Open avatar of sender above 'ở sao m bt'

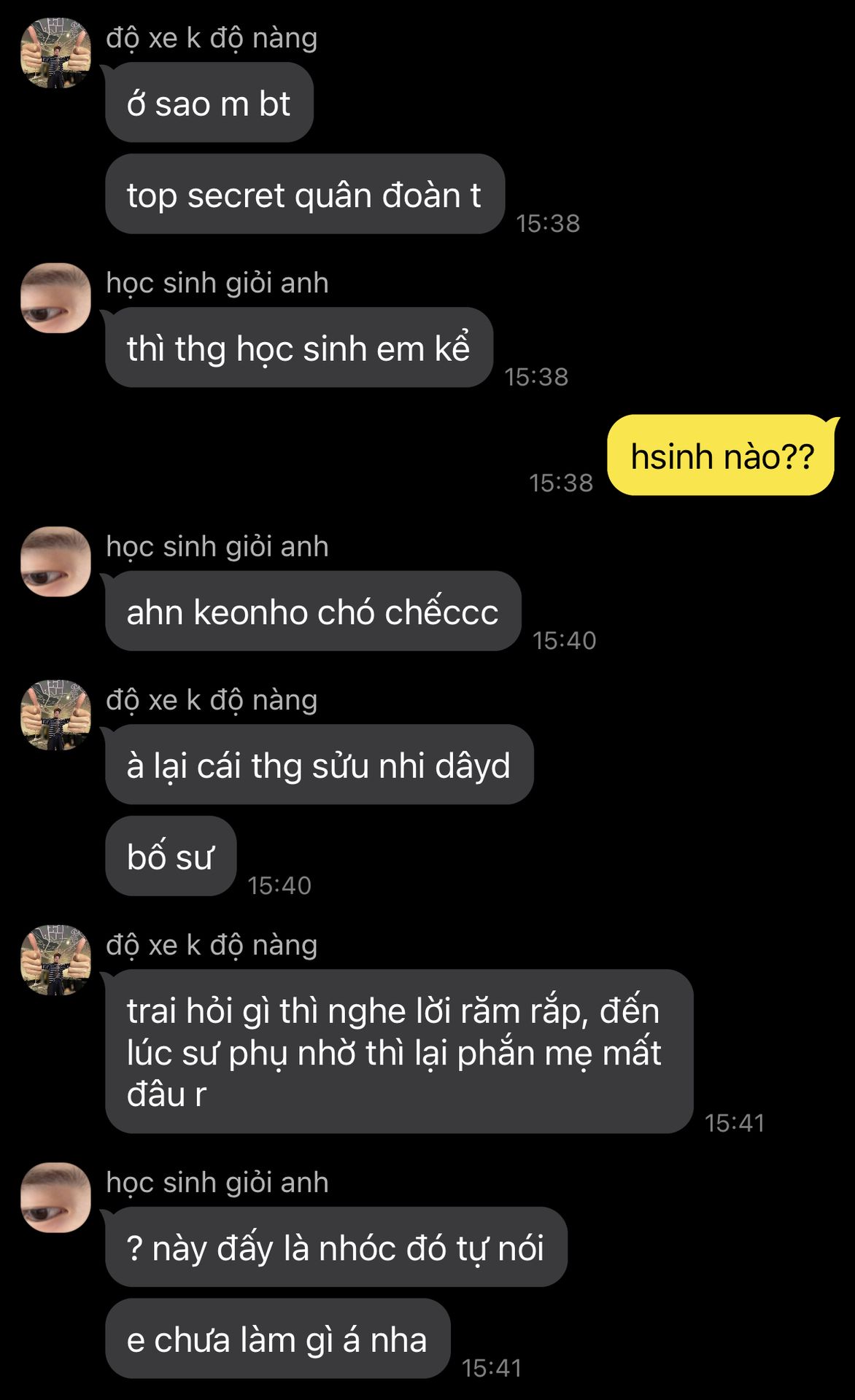[x=55, y=53]
